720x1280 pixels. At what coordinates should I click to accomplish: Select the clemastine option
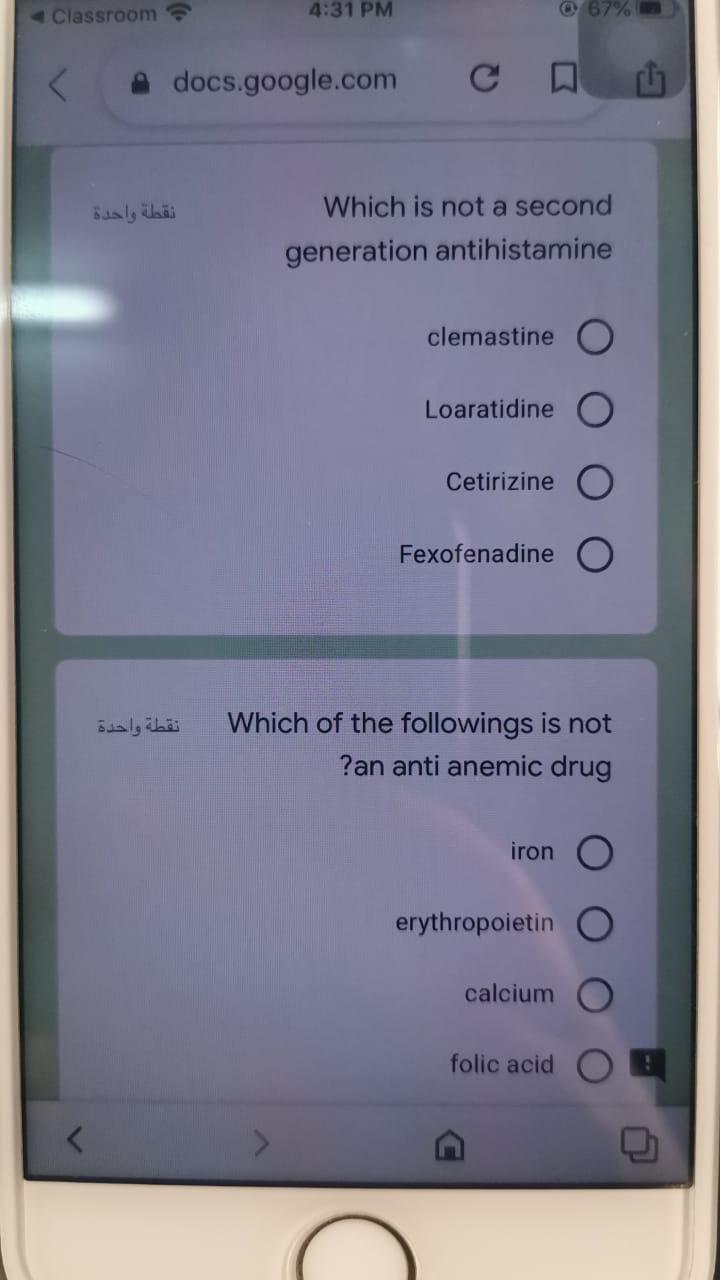point(595,338)
